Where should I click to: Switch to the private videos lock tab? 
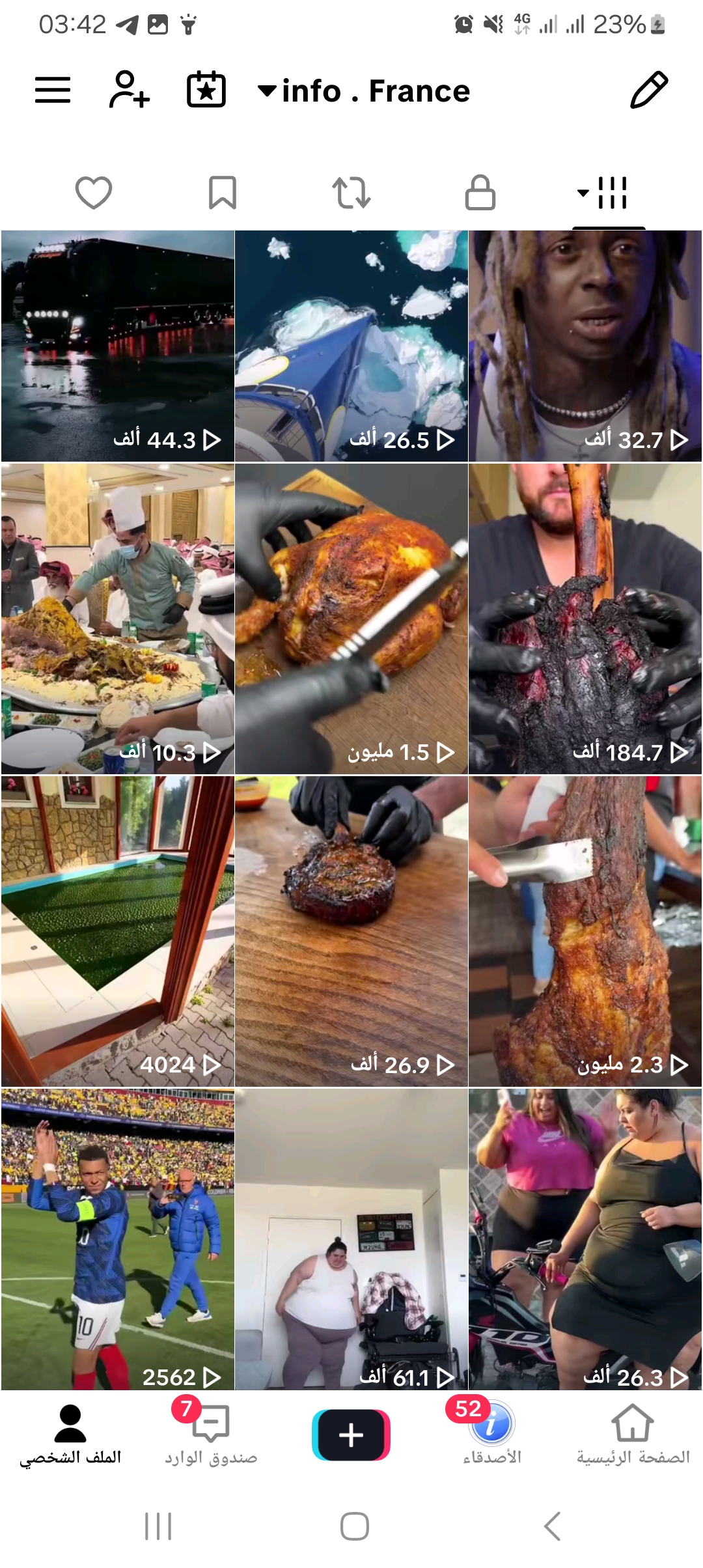[480, 192]
